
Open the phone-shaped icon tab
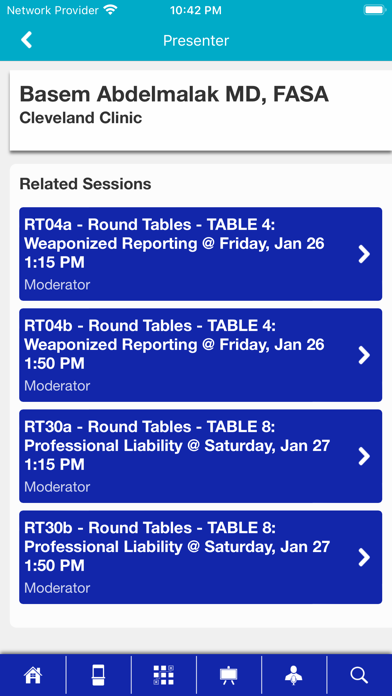point(99,675)
